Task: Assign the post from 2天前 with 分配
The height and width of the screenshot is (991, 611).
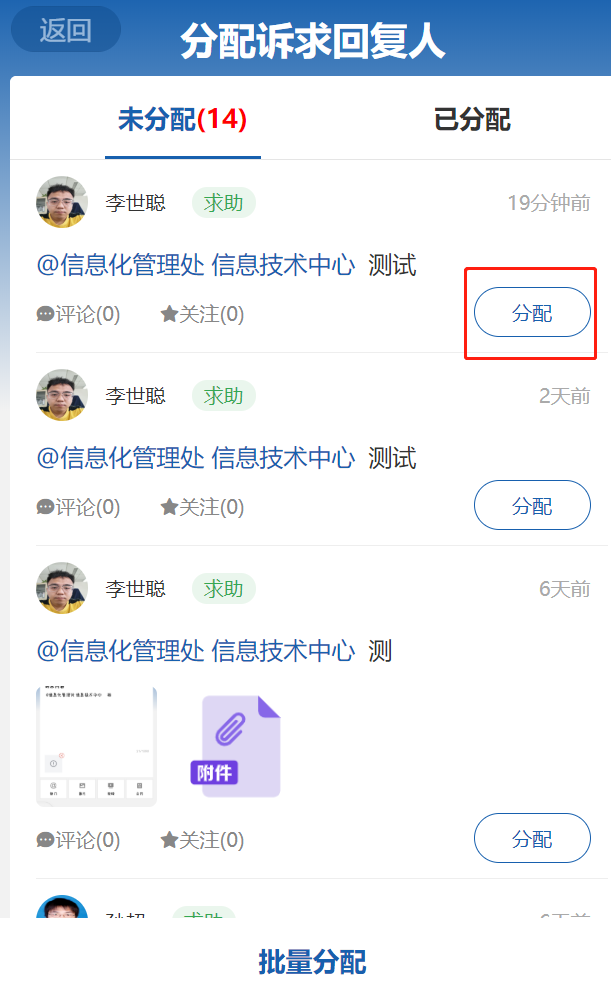Action: pyautogui.click(x=532, y=506)
